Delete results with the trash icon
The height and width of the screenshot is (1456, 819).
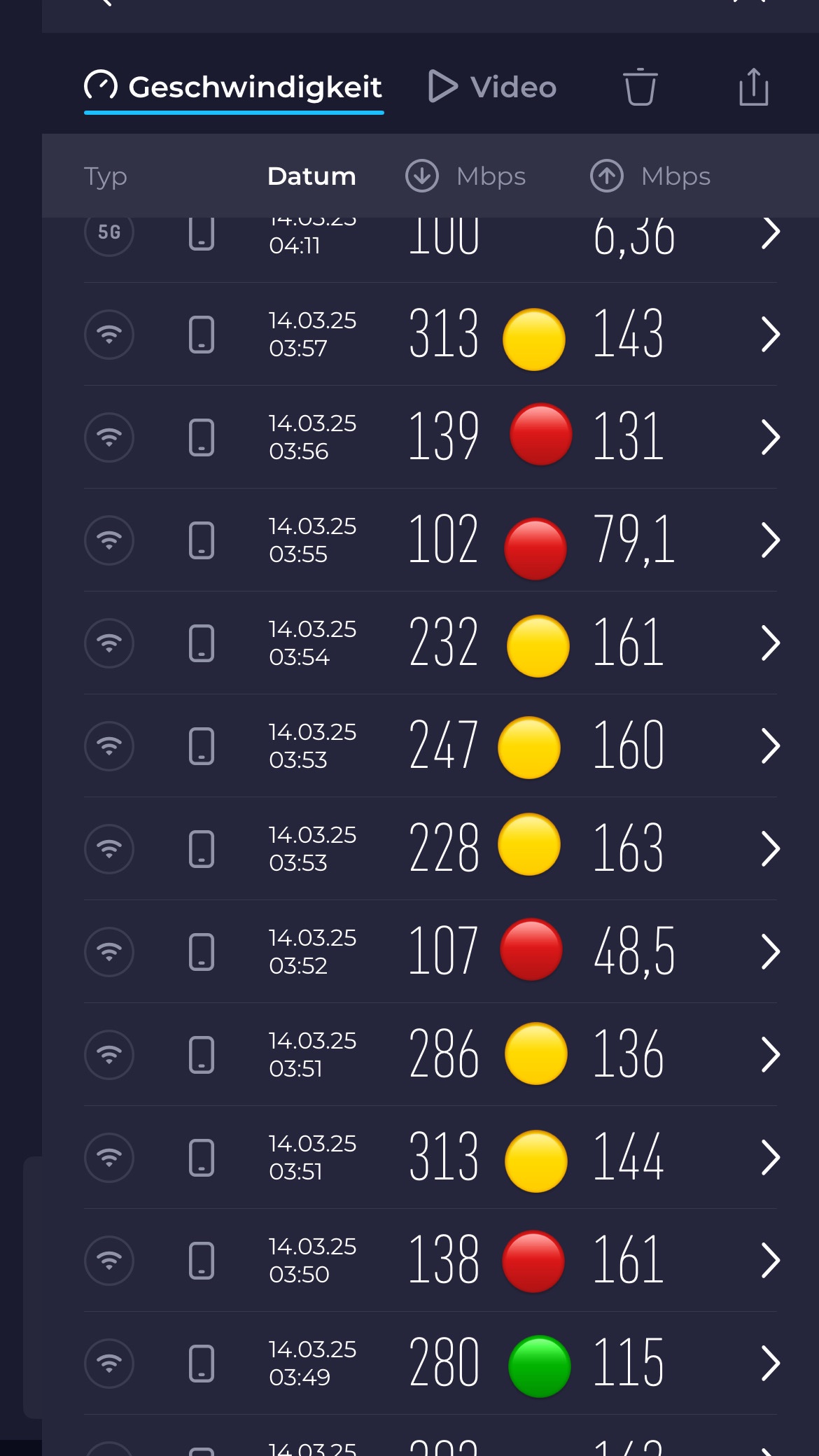click(x=640, y=87)
